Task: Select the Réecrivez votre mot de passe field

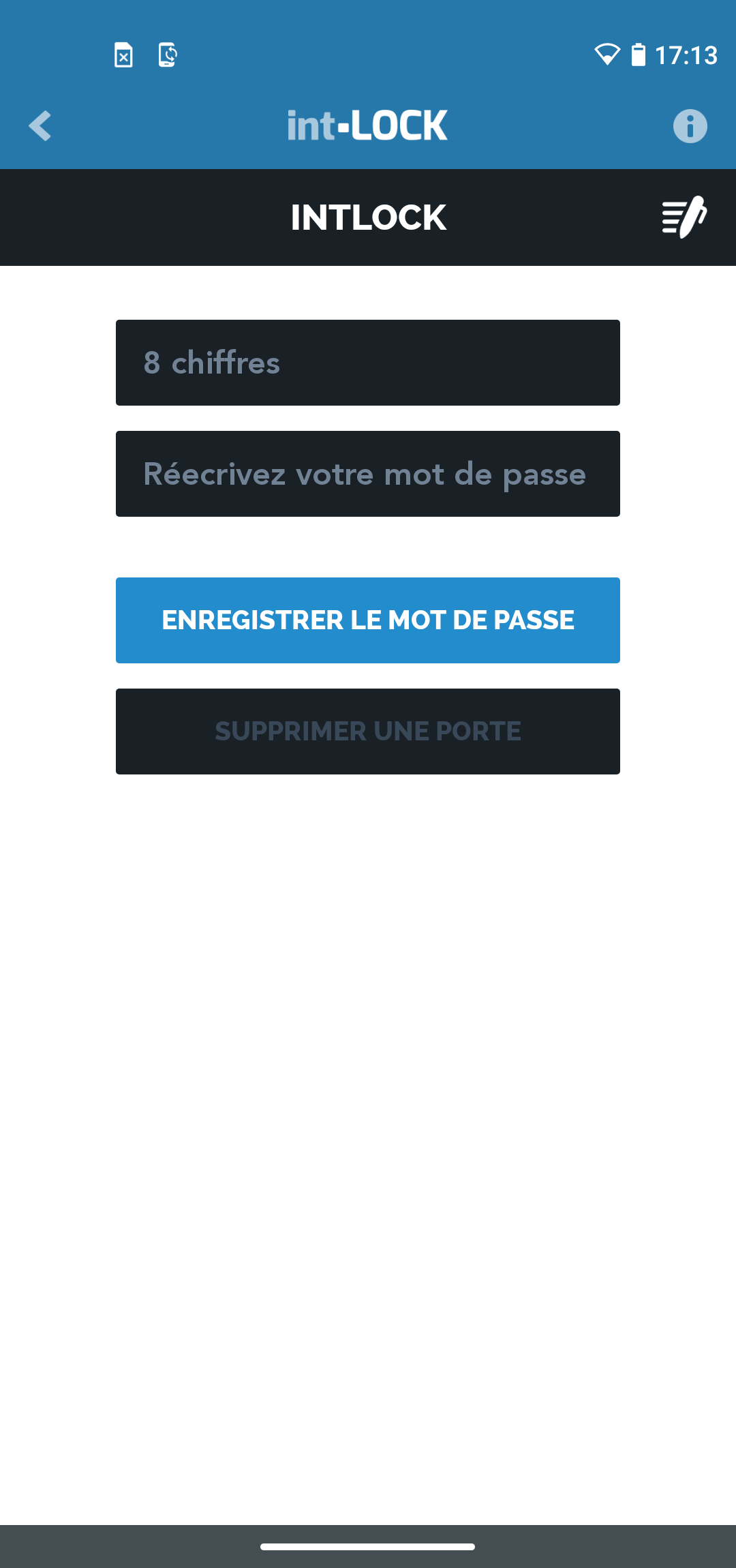Action: 368,474
